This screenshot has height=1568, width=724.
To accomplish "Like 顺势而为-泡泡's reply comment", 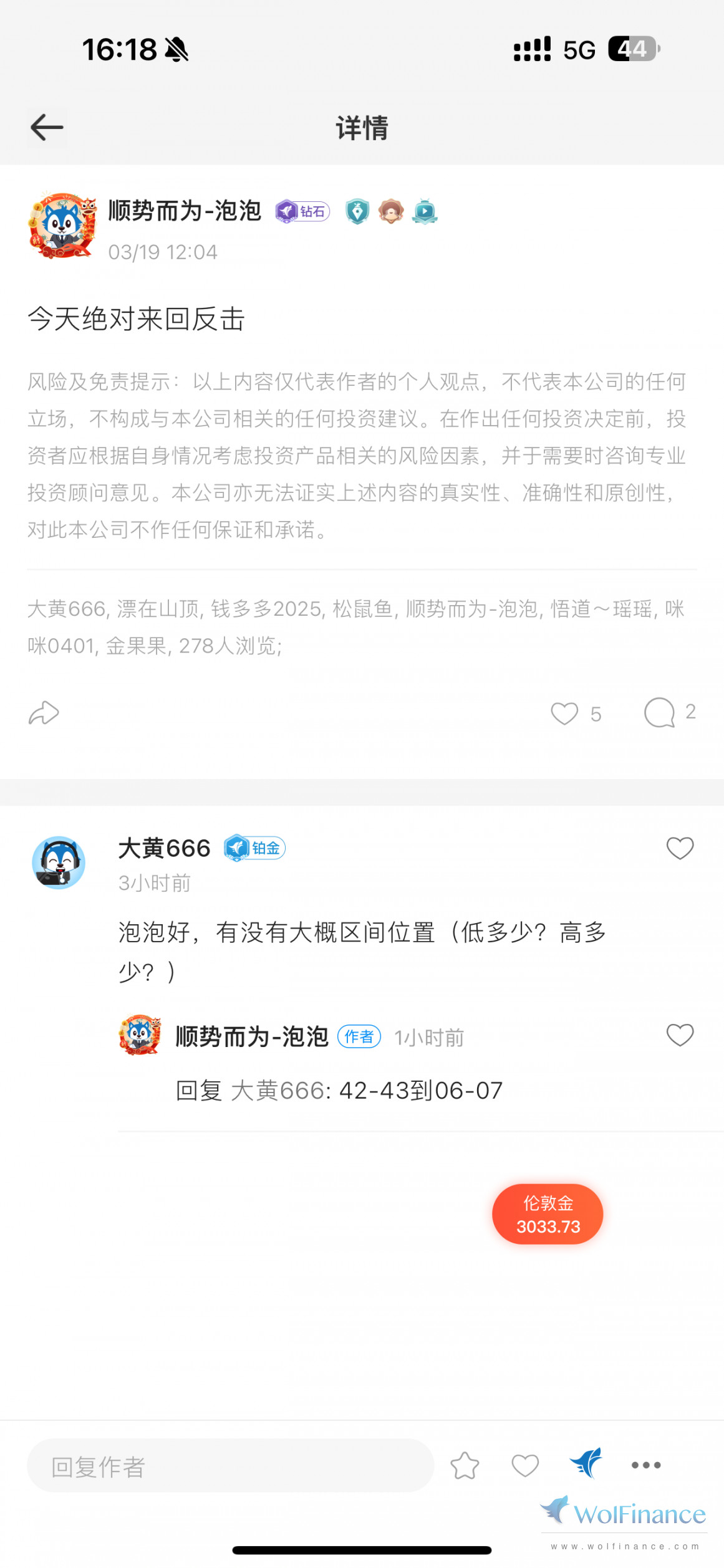I will click(x=680, y=1035).
